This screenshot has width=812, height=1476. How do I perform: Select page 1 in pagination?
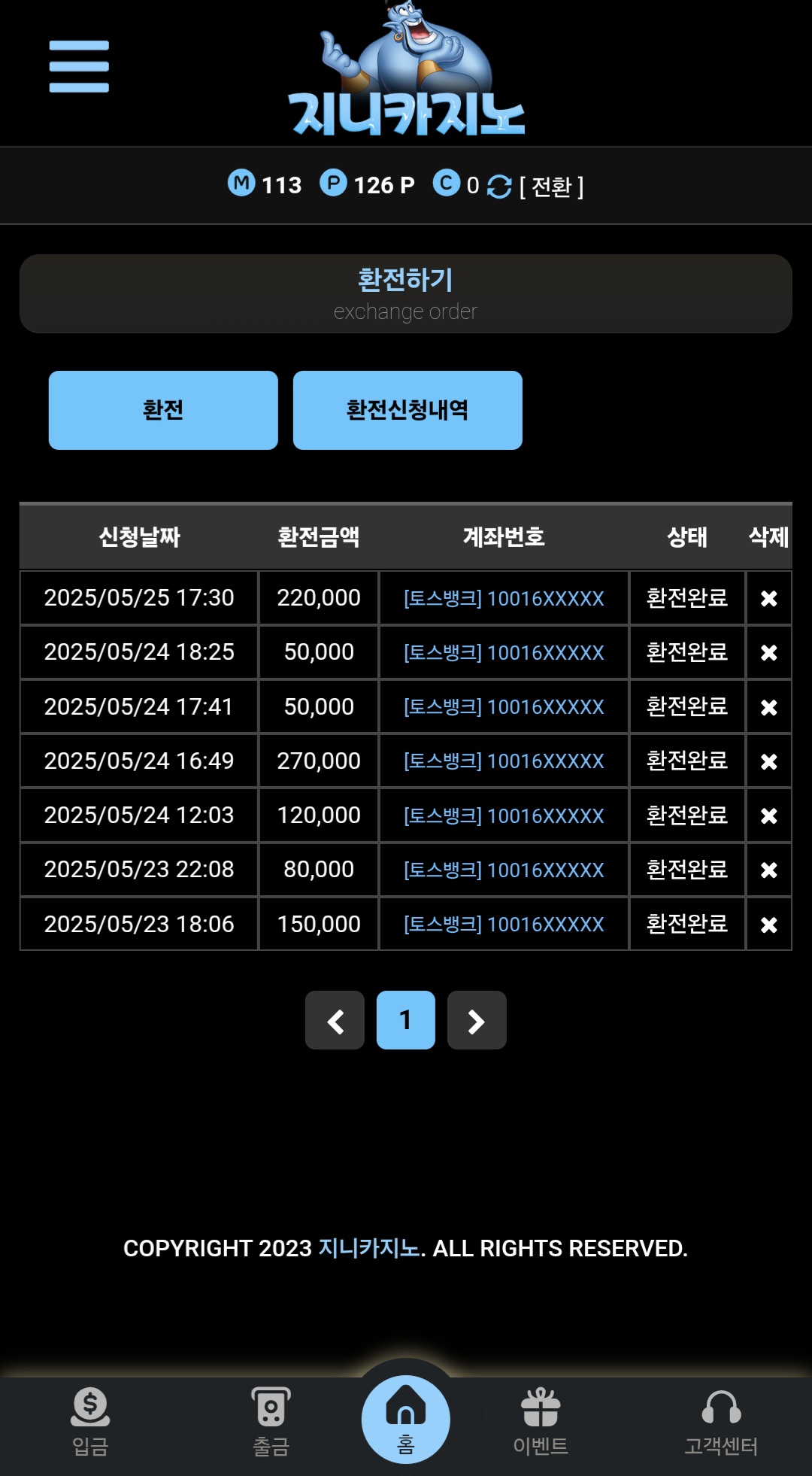[405, 1020]
